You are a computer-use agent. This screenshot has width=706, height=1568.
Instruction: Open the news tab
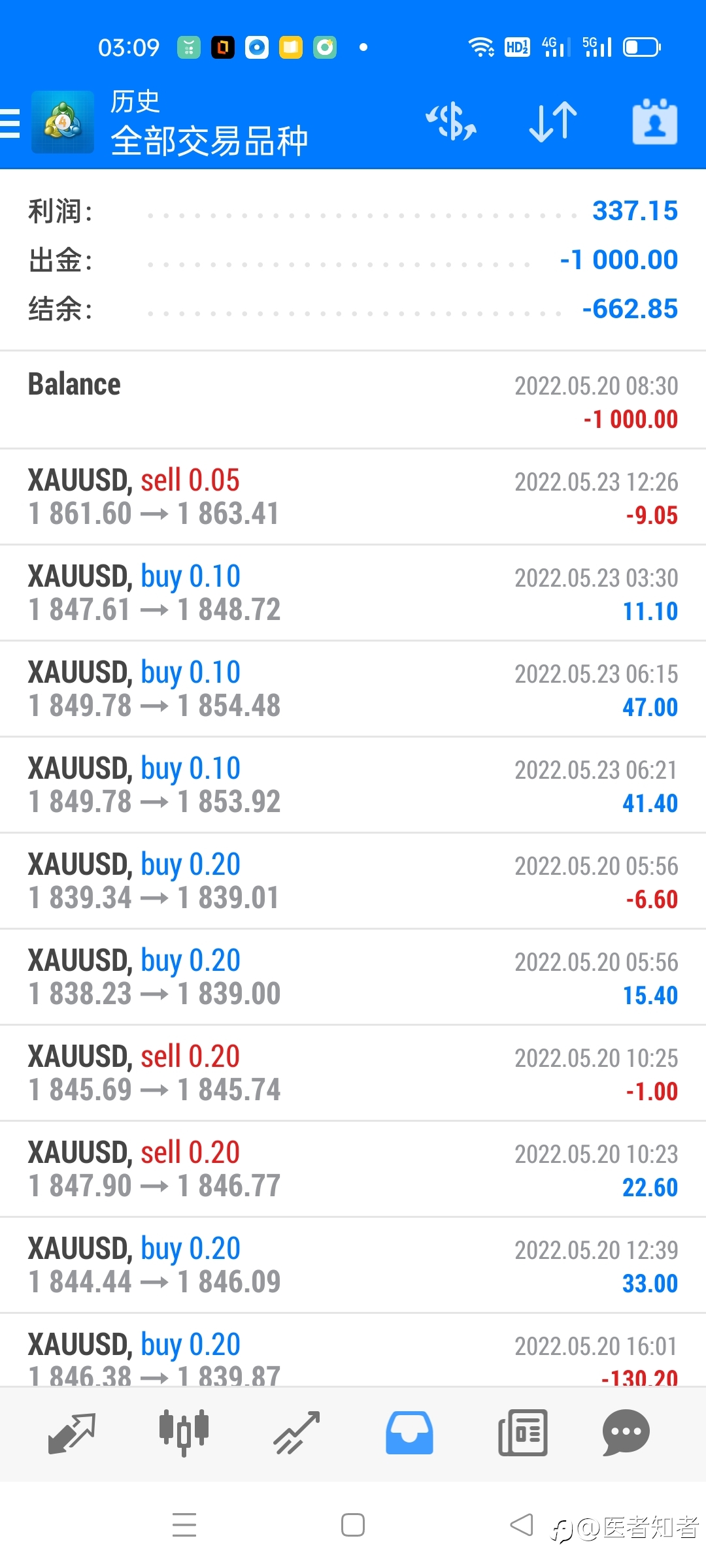click(522, 1433)
